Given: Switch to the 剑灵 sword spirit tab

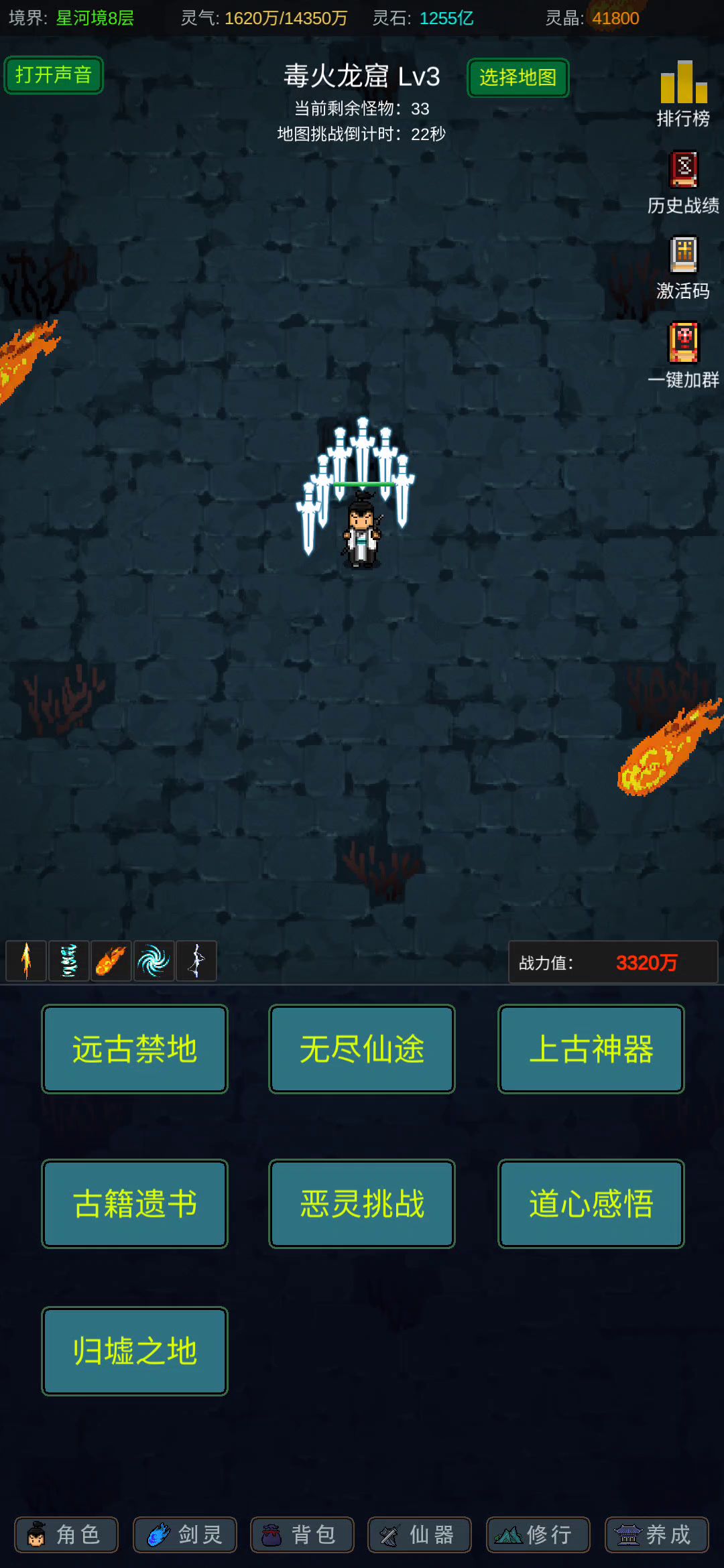Looking at the screenshot, I should (x=185, y=1534).
